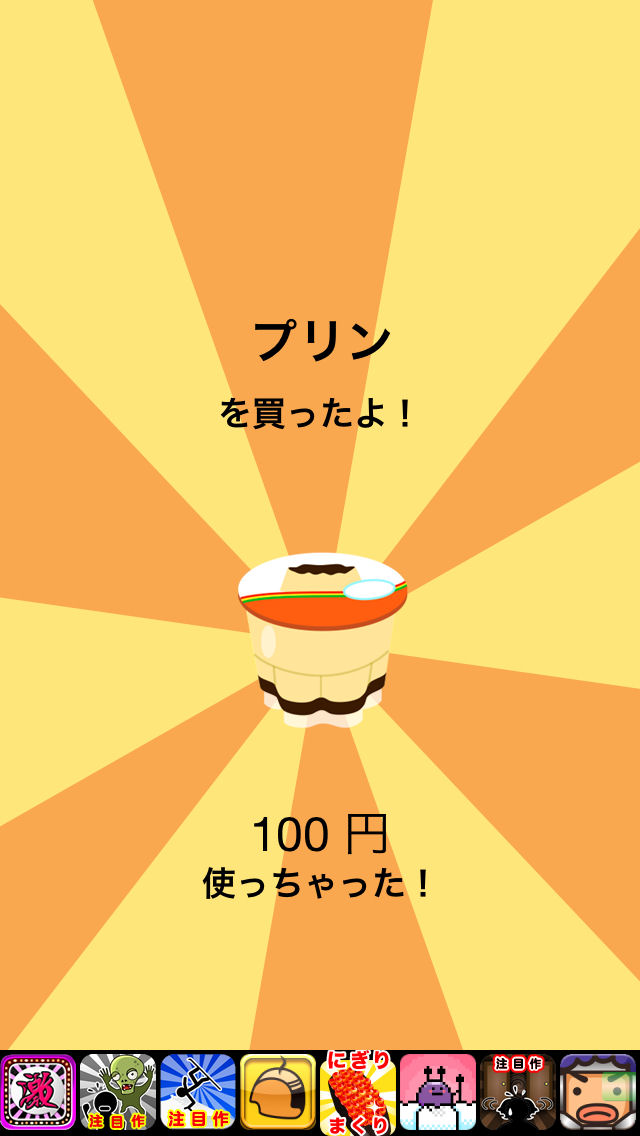Open the にぎりまくり sushi app icon
The image size is (640, 1136).
tap(358, 1093)
